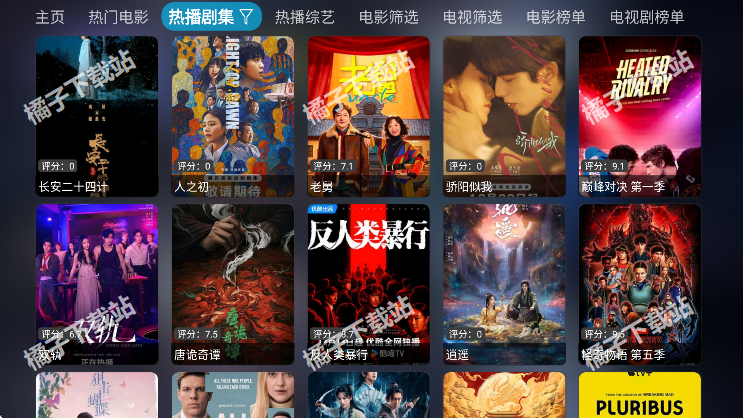Tap the 热播剧集 tab with filter icon
This screenshot has height=418, width=743.
click(x=211, y=17)
